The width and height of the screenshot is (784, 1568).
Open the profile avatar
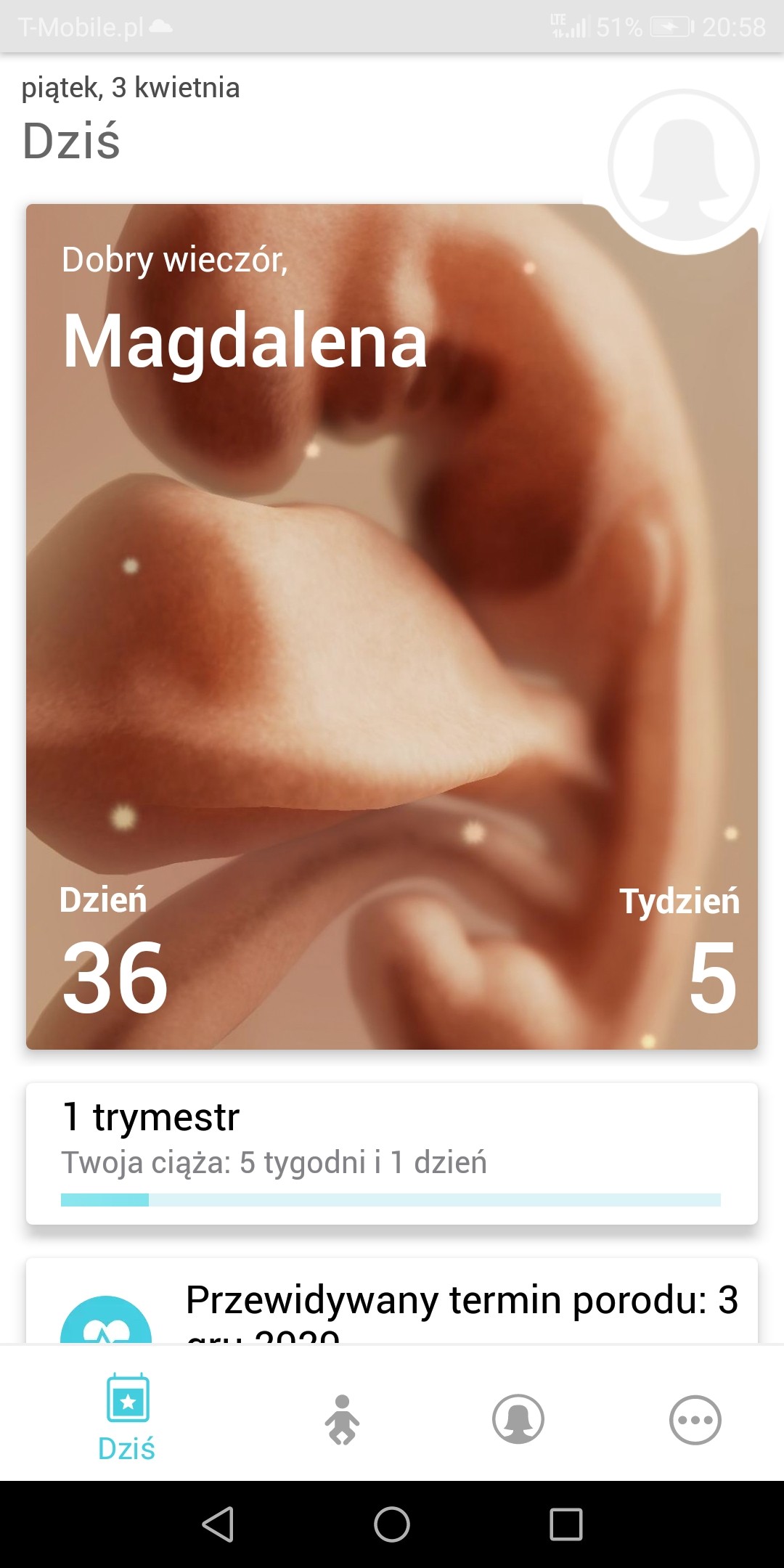[684, 166]
